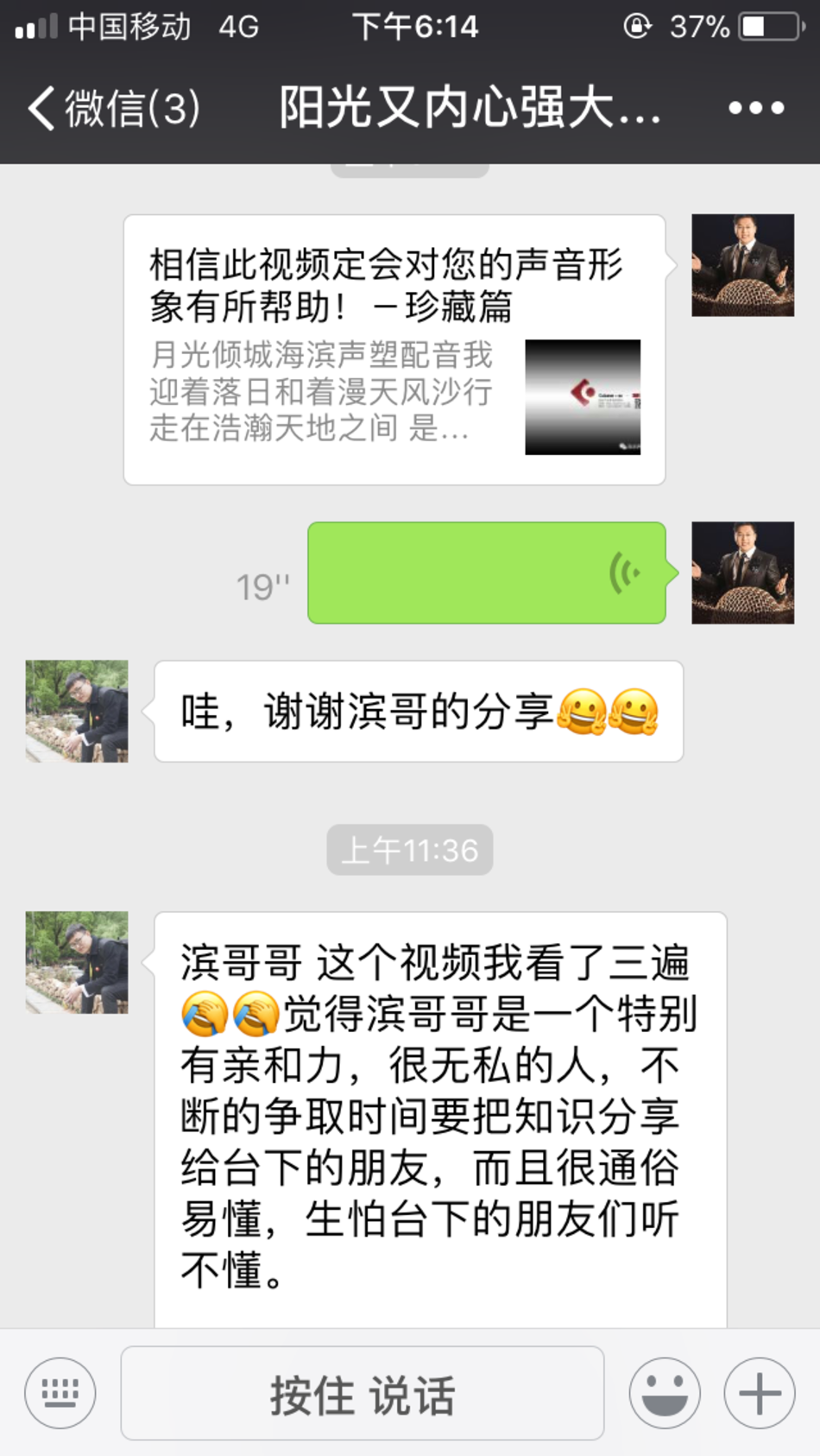Screen dimensions: 820x1456
Task: Open the emoji sticker panel
Action: [x=665, y=1392]
